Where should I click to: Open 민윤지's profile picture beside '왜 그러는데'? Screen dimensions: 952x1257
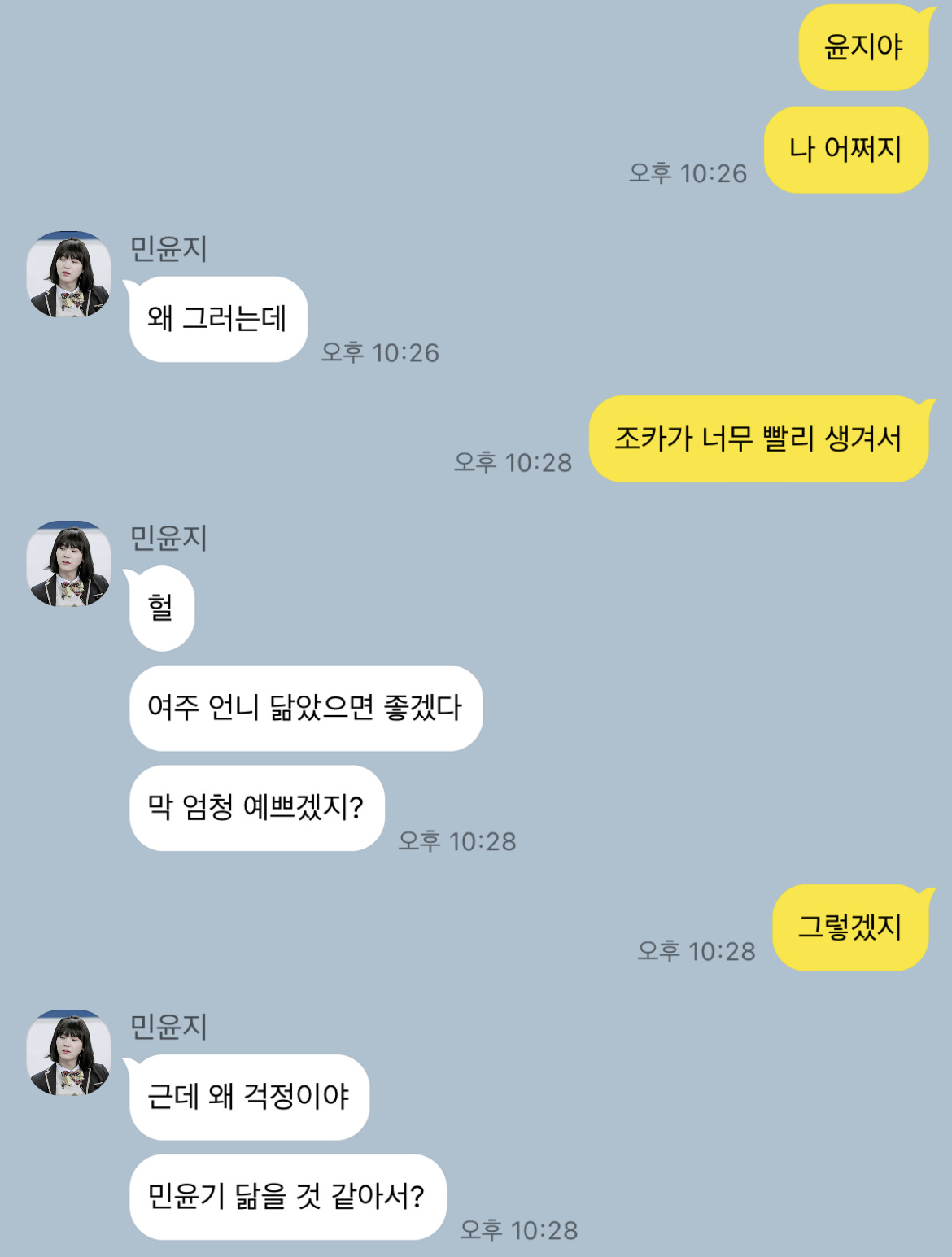[69, 274]
